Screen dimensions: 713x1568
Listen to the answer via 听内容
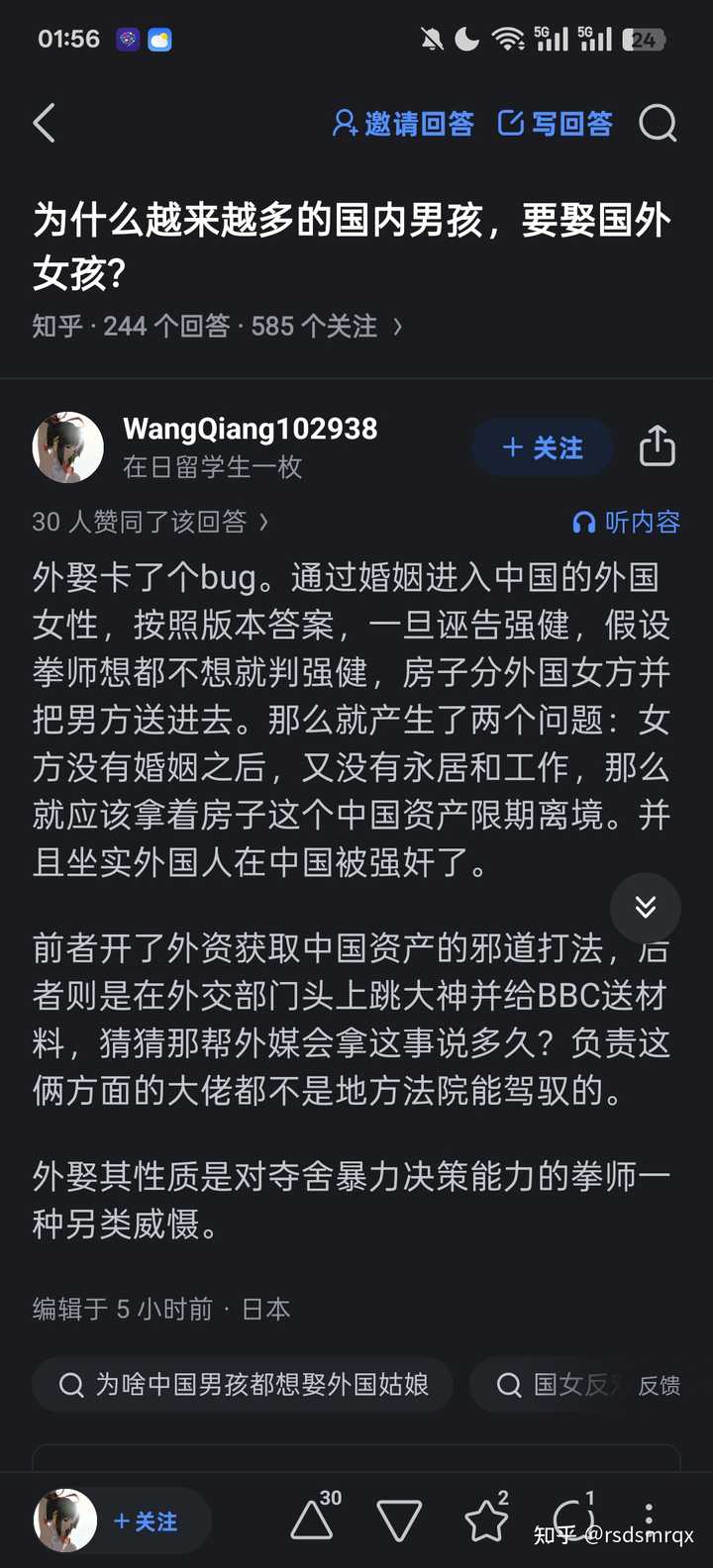point(626,522)
